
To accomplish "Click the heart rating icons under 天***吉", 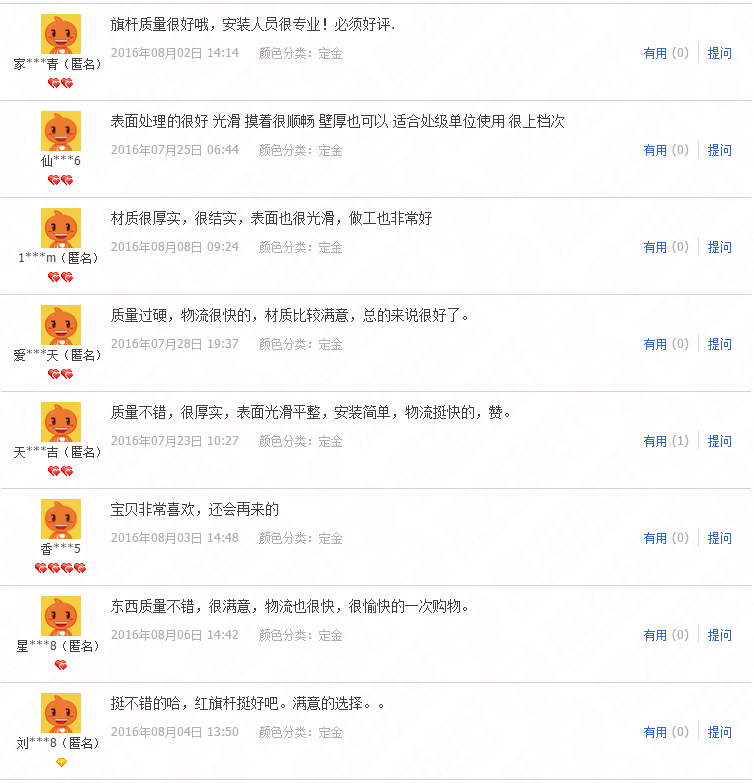I will pos(60,470).
